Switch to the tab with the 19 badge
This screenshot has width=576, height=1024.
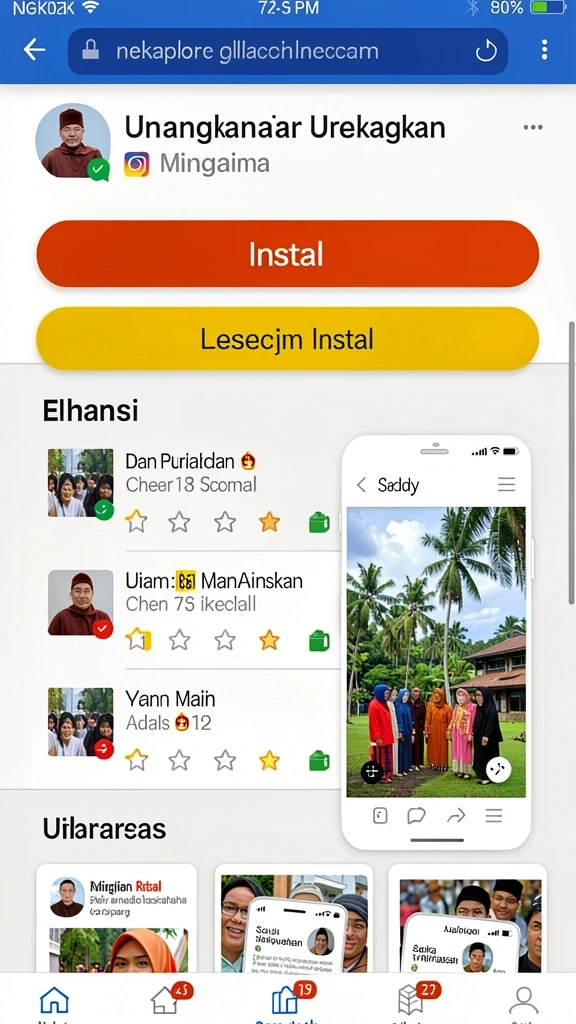tap(287, 1000)
